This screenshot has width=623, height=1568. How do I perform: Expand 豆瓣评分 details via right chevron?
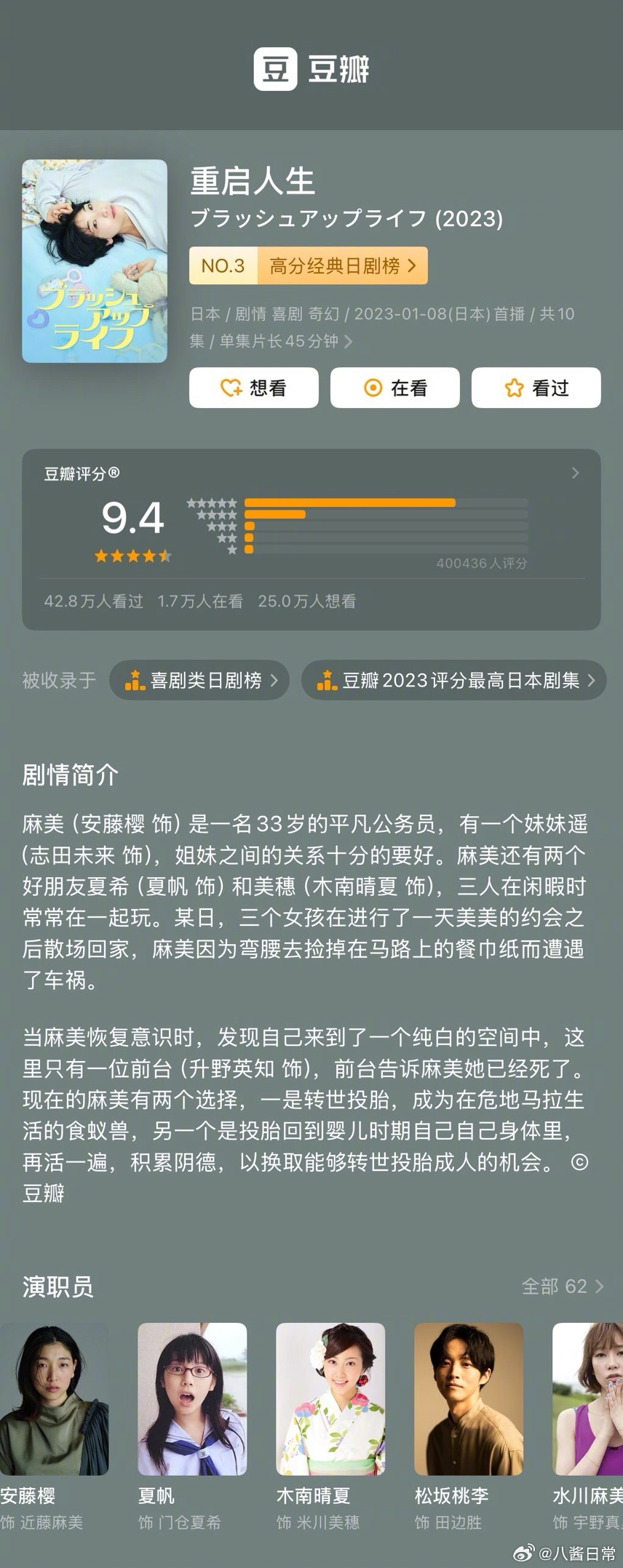click(574, 472)
